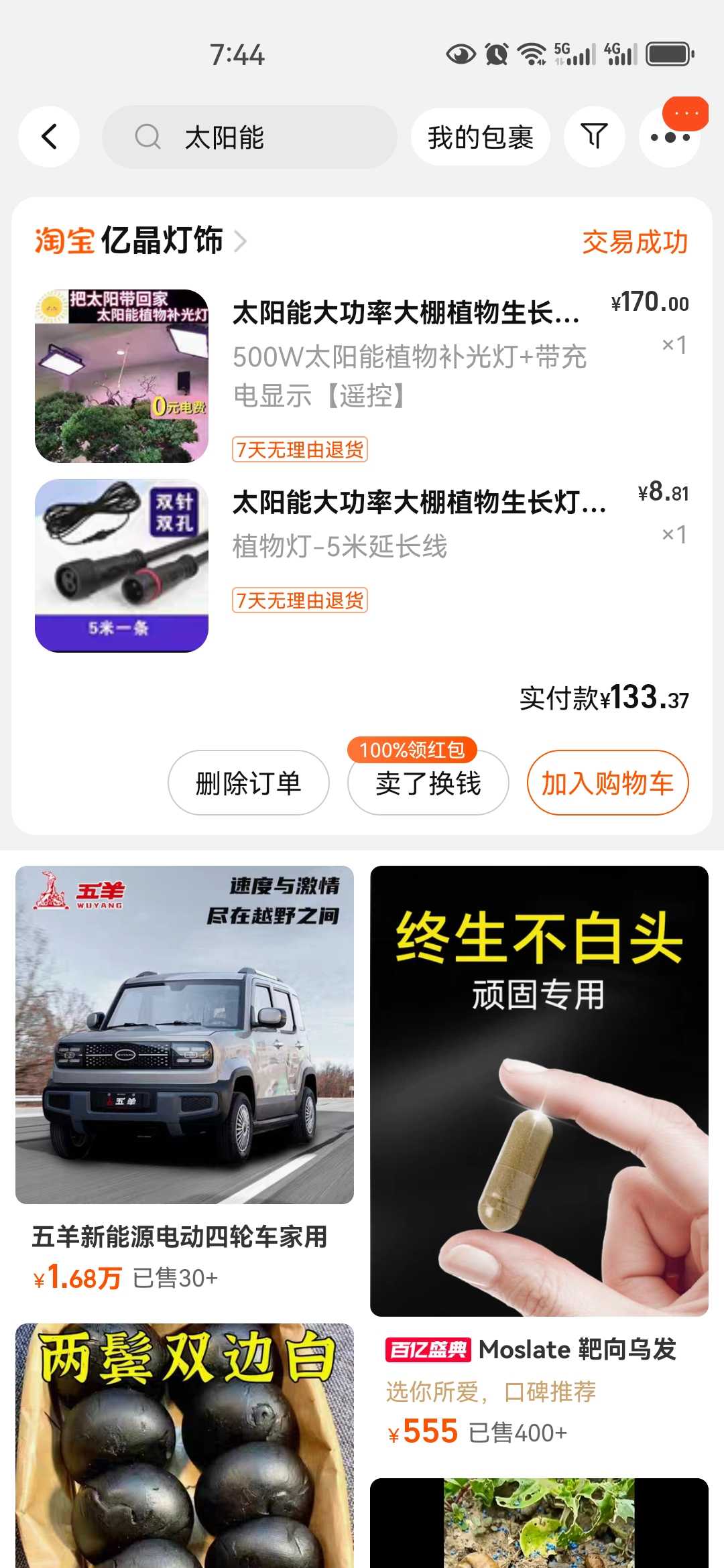Viewport: 724px width, 1568px height.
Task: Open the 植物灯-5米延长线 order item
Action: point(362,566)
